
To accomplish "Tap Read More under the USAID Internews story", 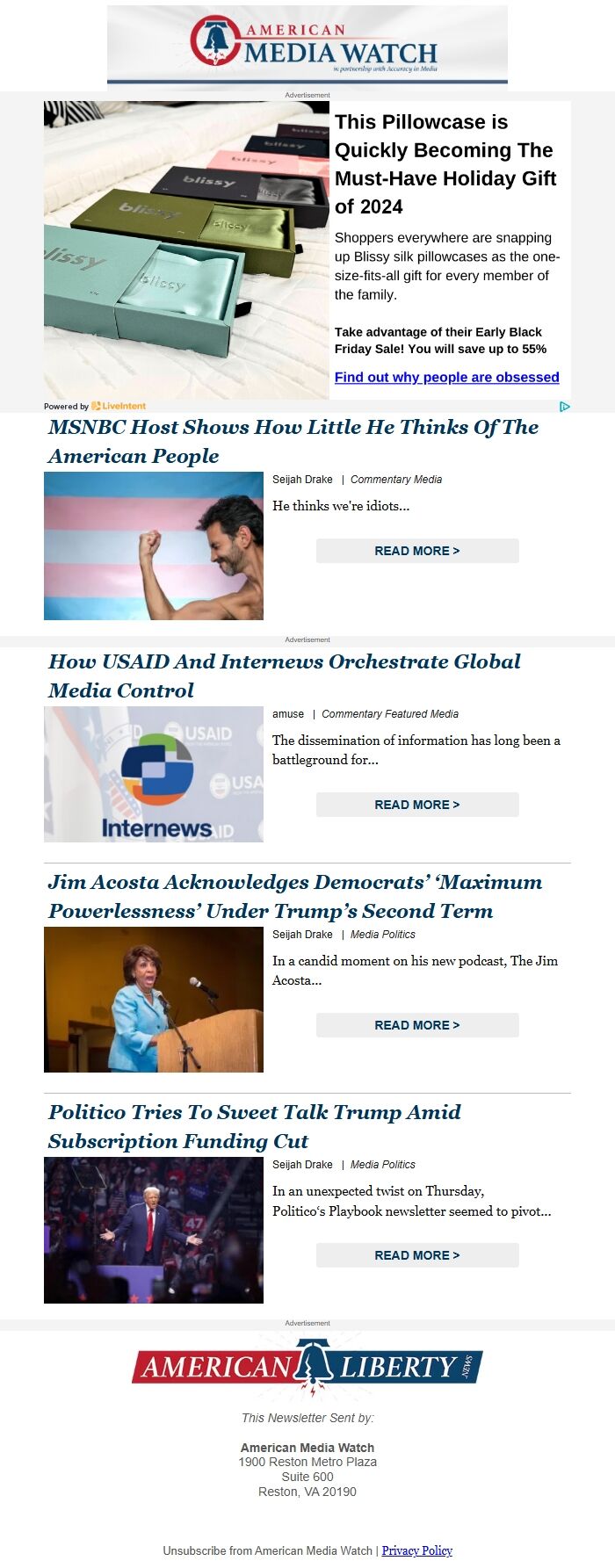I will 417,805.
